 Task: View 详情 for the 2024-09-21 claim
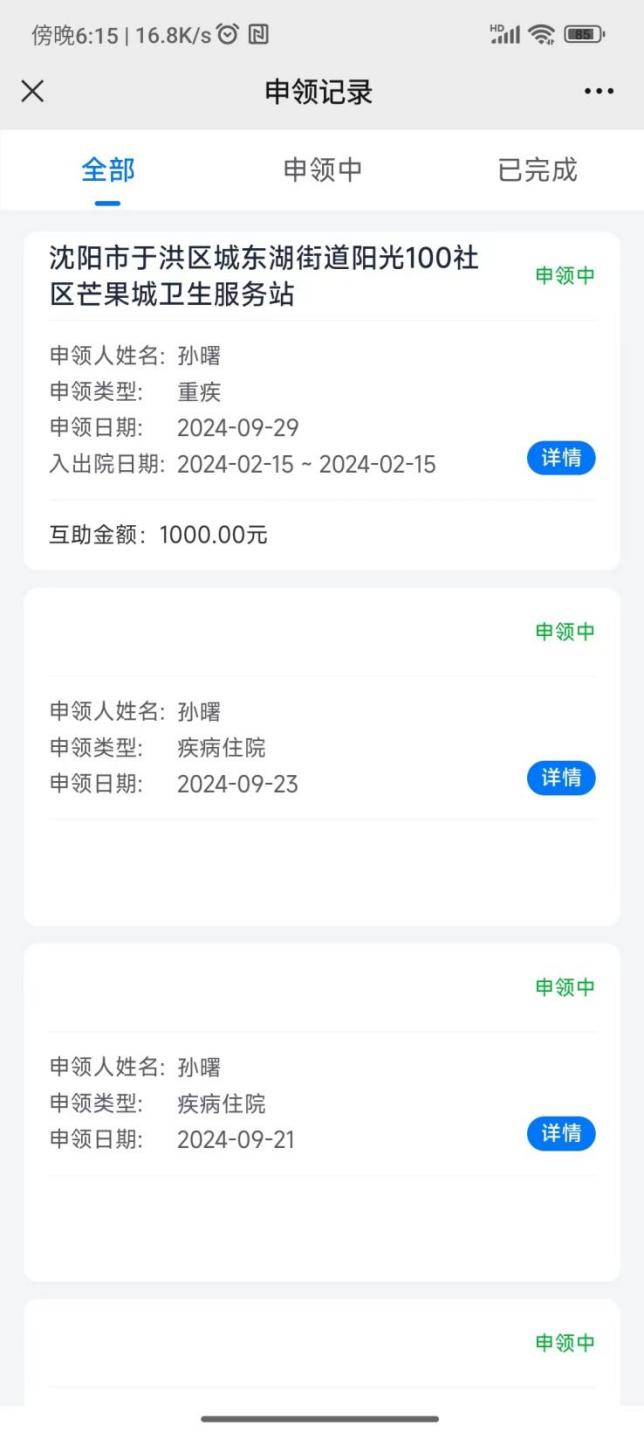point(561,1134)
